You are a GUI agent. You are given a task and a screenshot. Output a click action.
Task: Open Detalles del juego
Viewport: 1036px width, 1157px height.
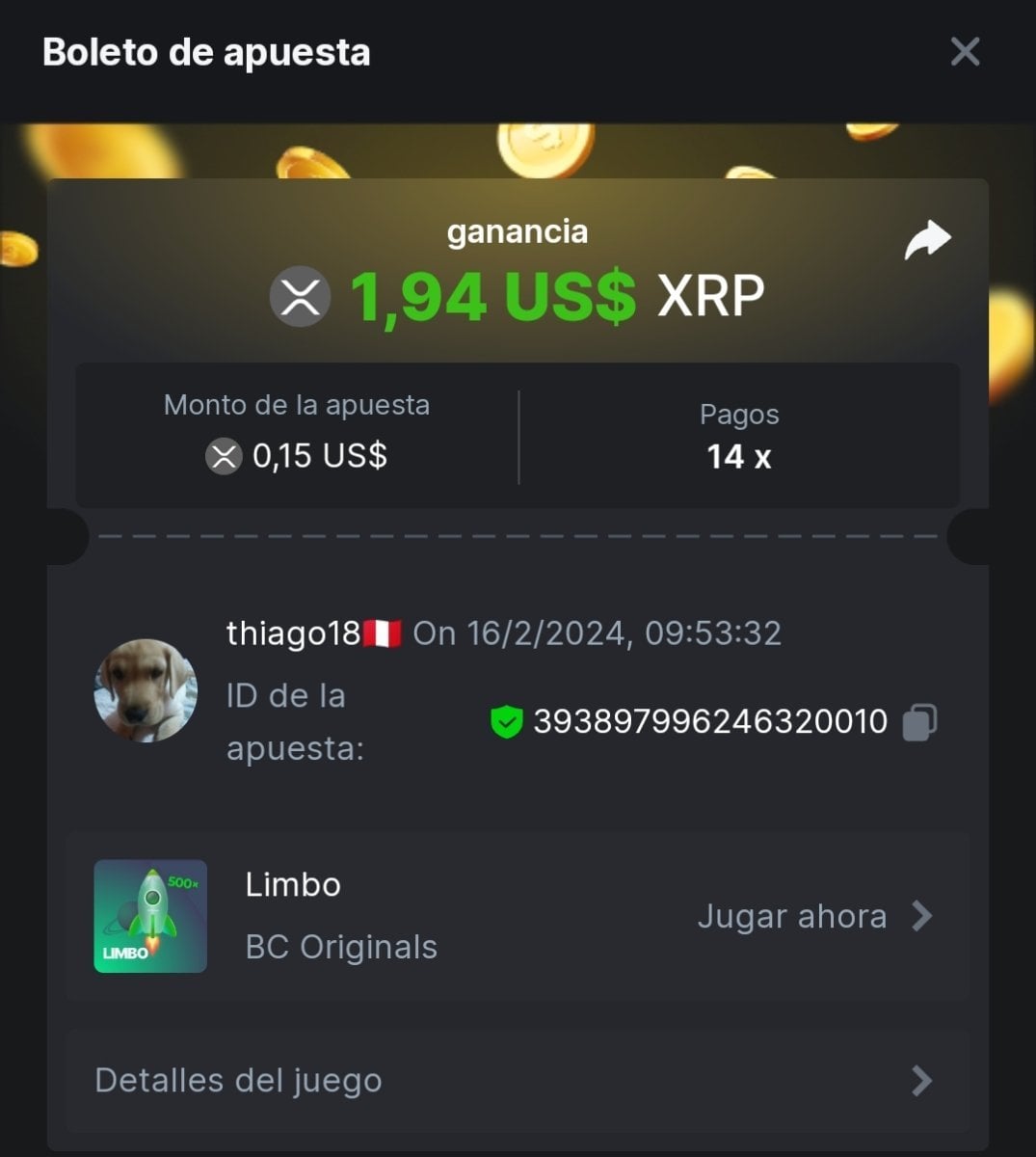(518, 1081)
